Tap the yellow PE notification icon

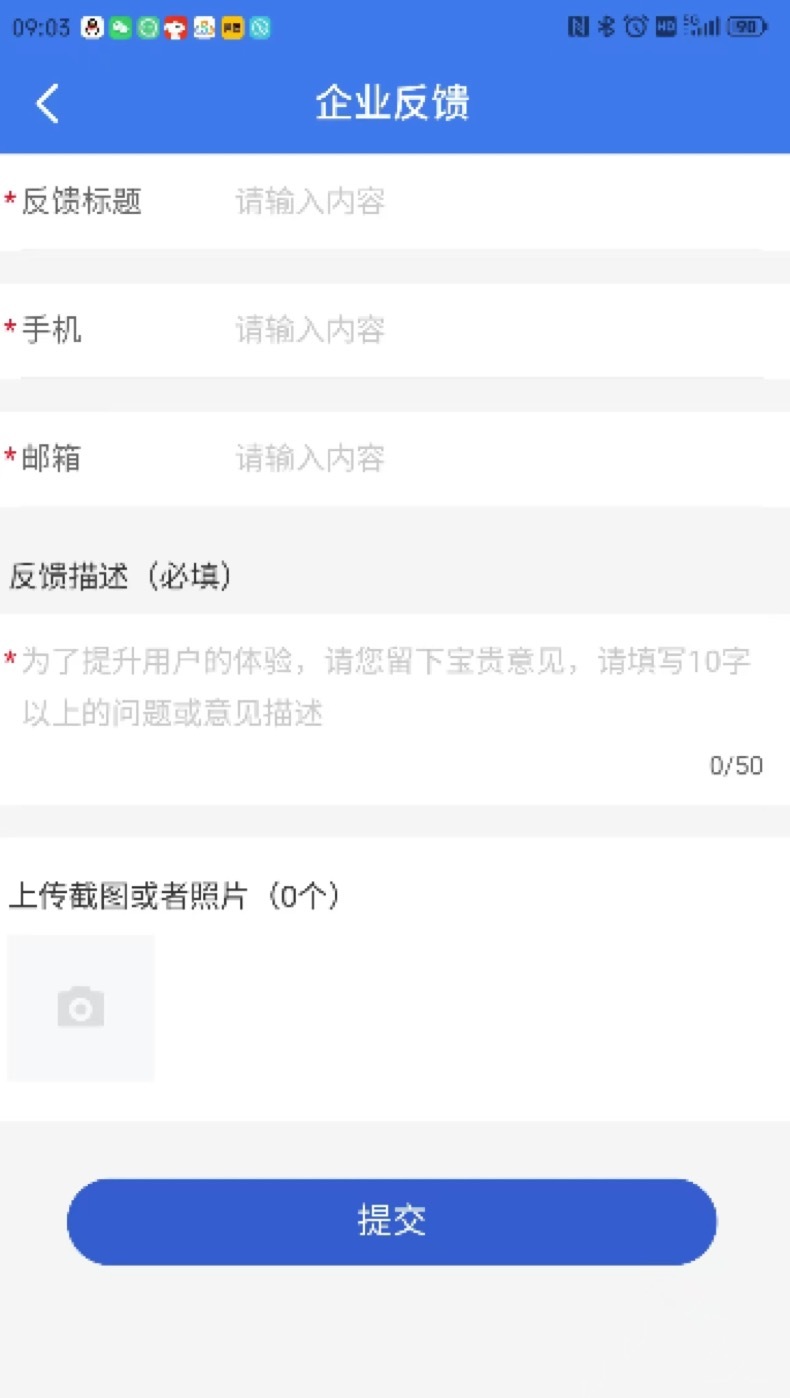(x=233, y=28)
